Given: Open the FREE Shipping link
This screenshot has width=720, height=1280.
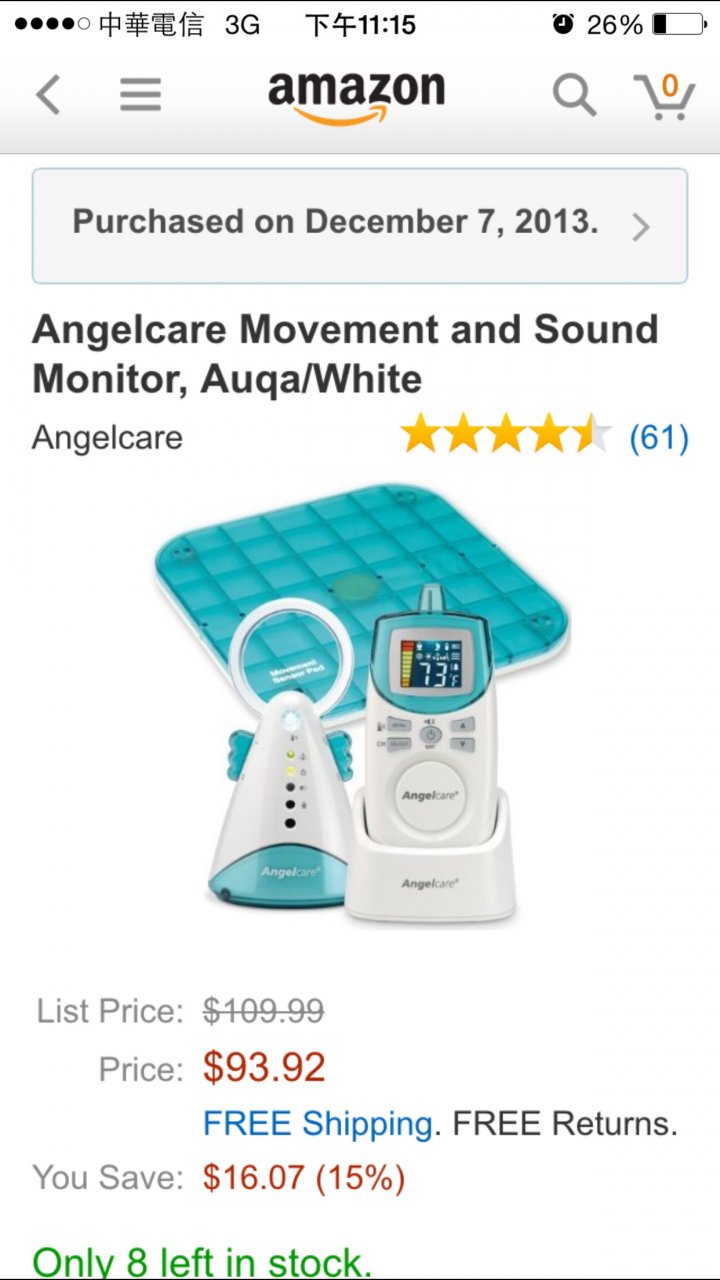Looking at the screenshot, I should (x=317, y=1124).
